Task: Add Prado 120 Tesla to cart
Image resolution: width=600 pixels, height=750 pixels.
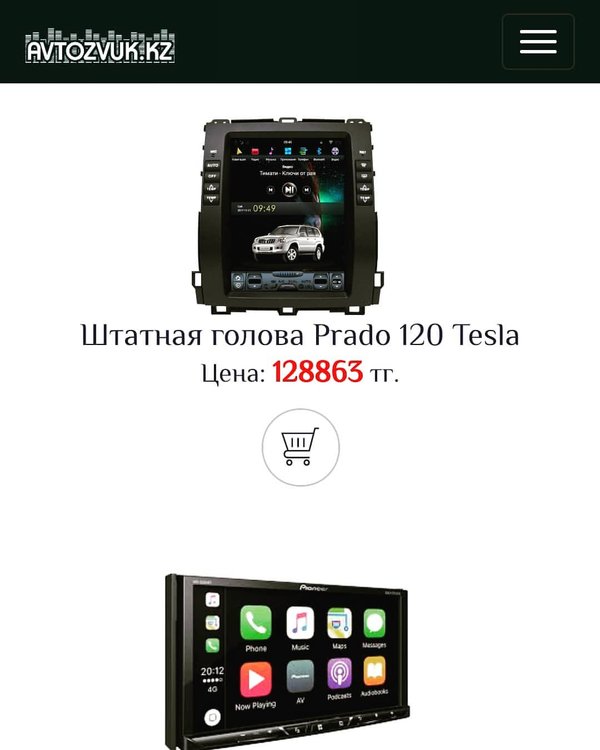Action: tap(300, 447)
